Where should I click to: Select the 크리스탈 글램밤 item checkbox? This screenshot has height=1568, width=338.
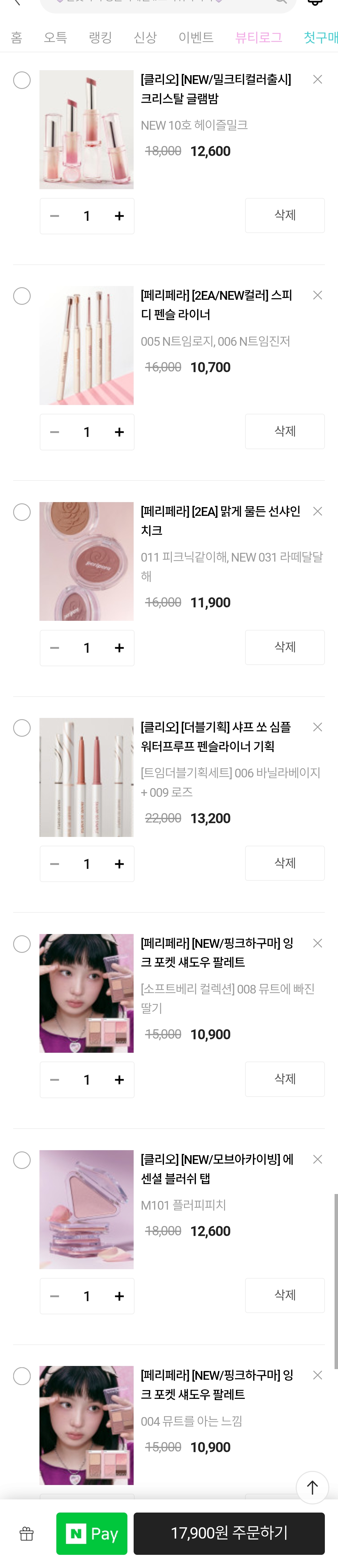coord(22,80)
